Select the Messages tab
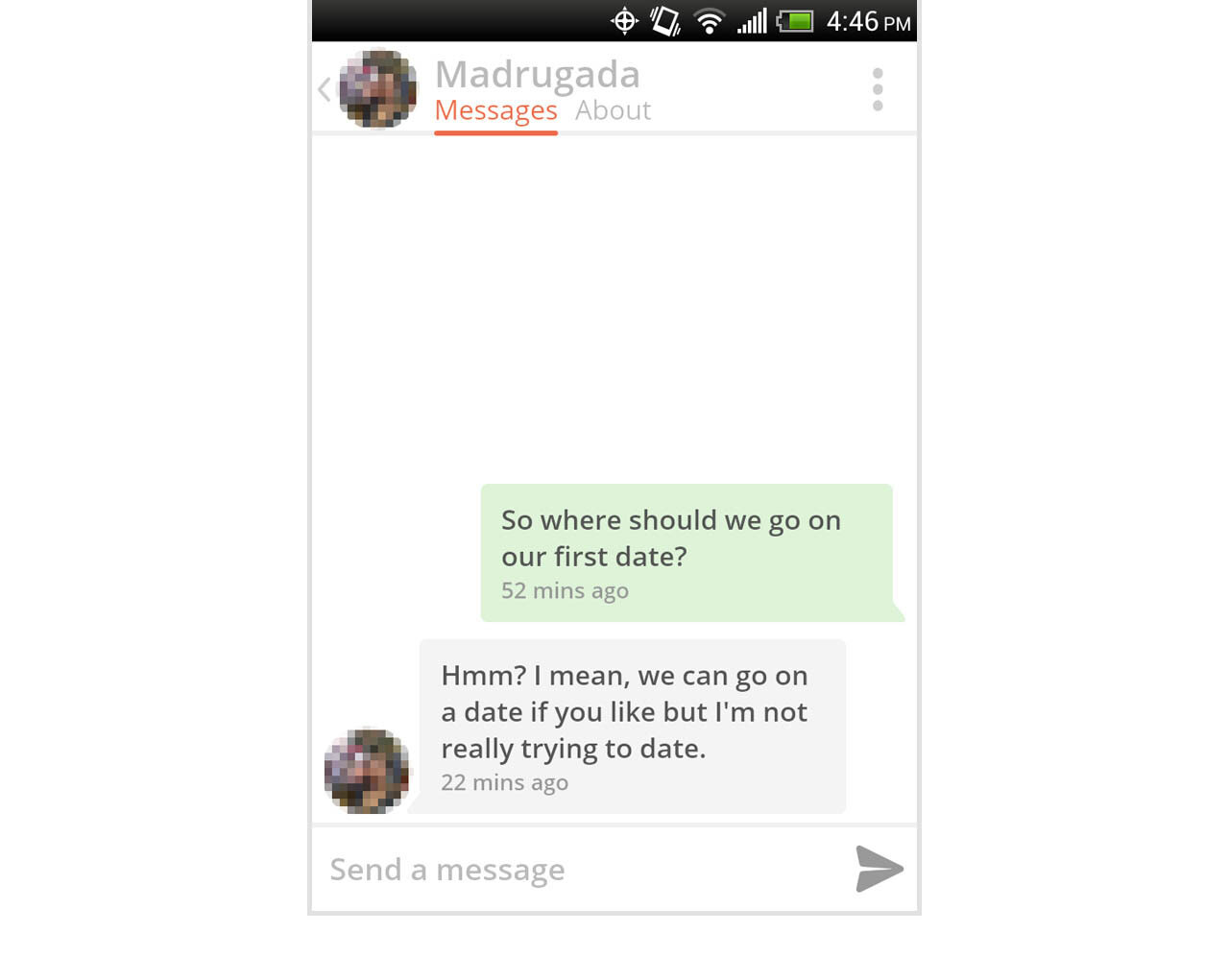1229x980 pixels. [495, 111]
